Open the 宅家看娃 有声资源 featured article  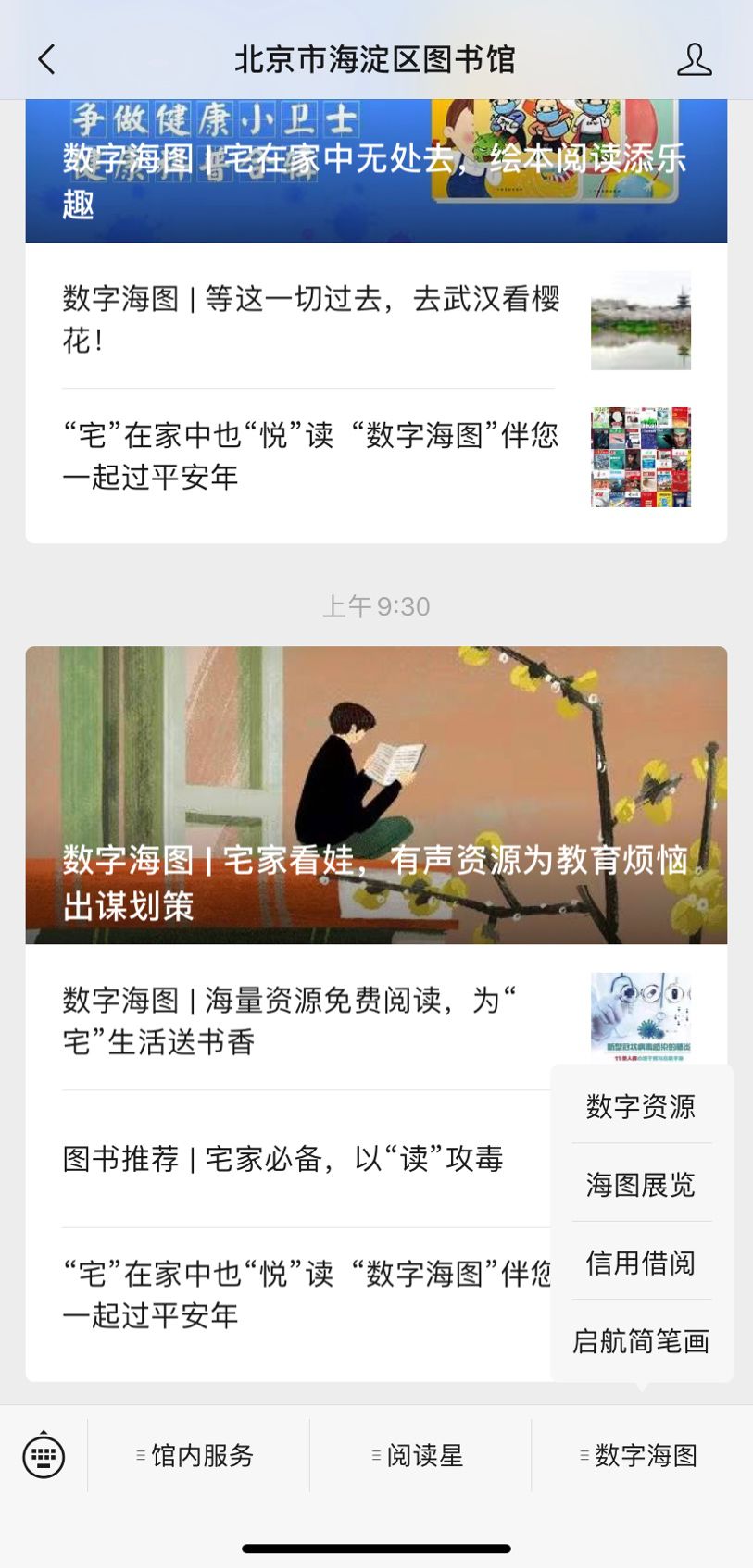click(x=376, y=795)
